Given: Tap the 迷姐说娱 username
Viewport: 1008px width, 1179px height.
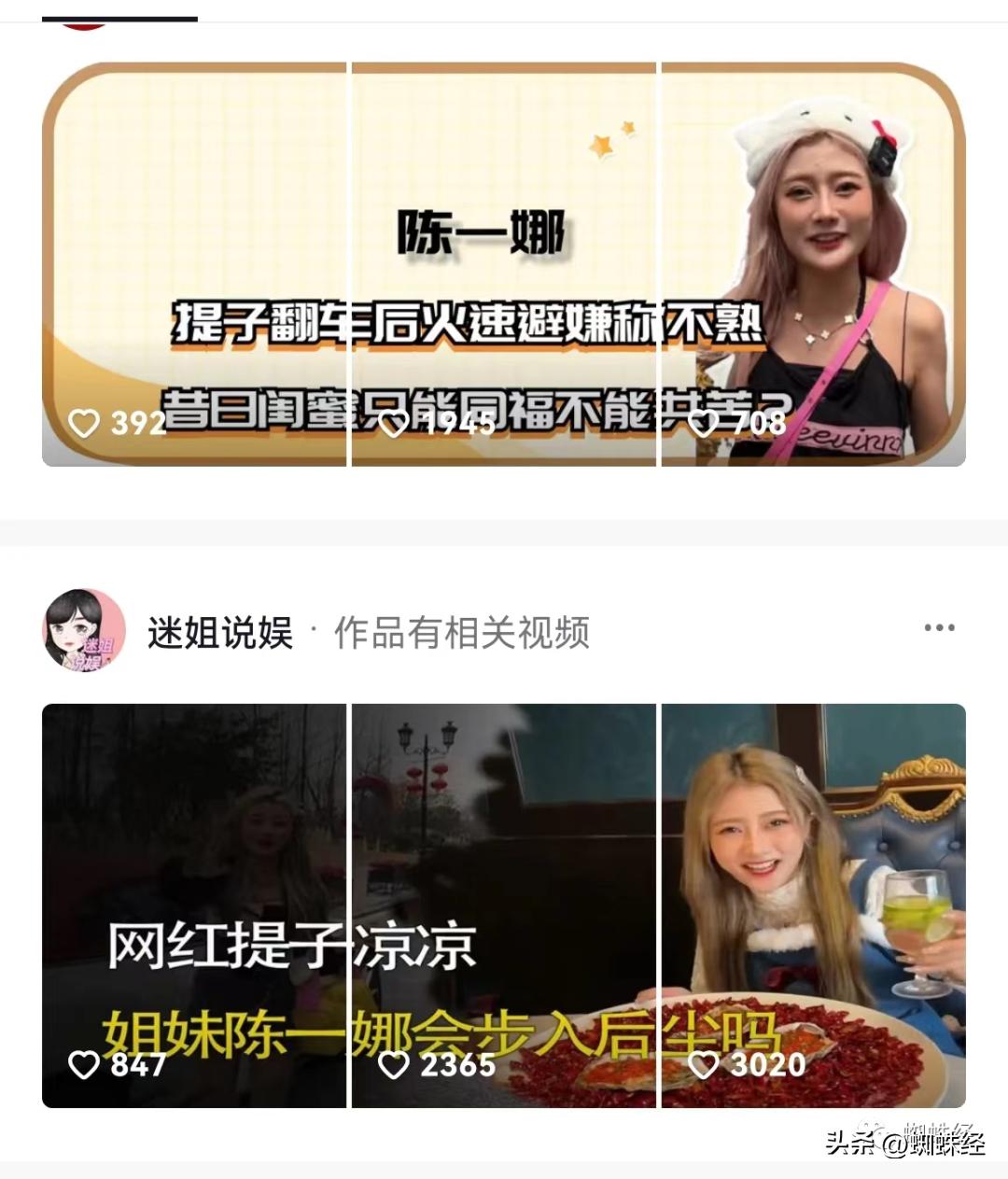Looking at the screenshot, I should coord(220,633).
